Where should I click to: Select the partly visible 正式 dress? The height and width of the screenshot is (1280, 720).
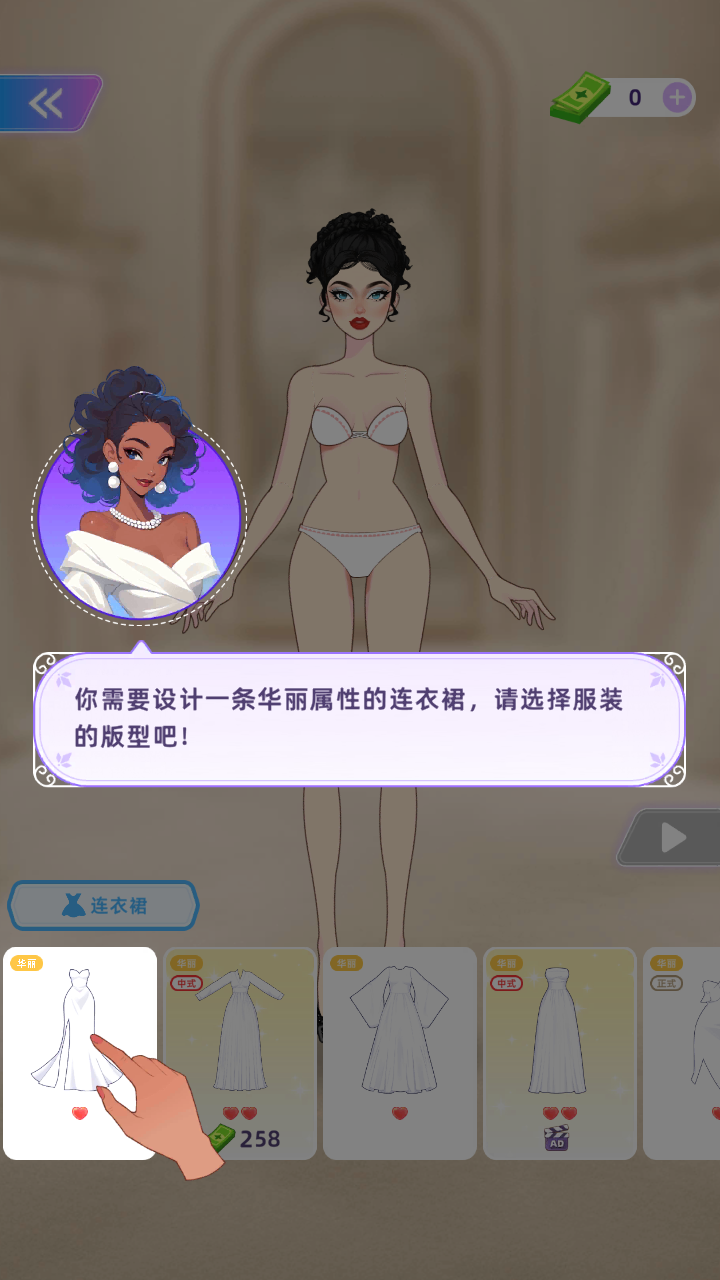point(682,1053)
